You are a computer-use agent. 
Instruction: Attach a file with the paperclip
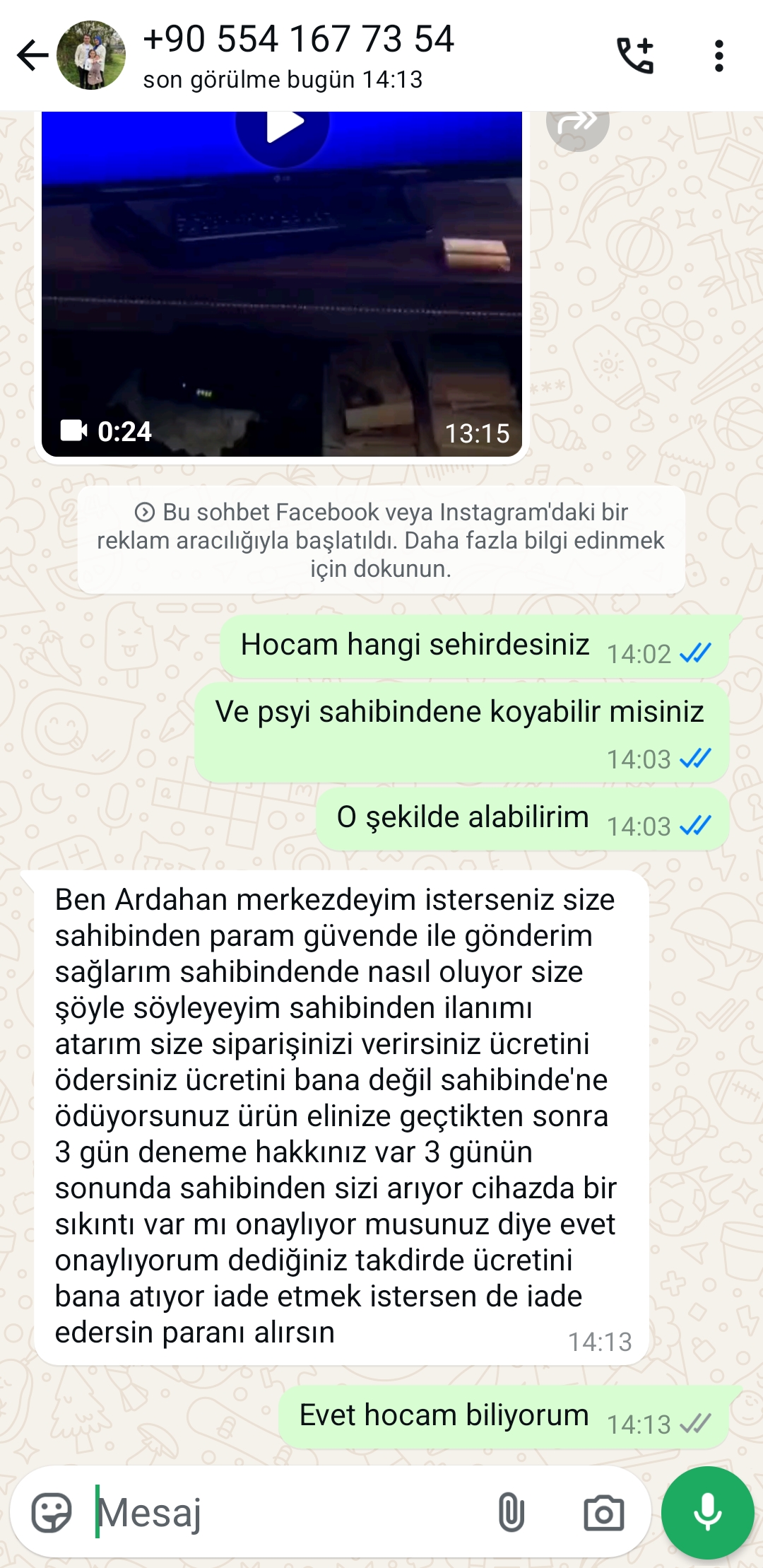511,1513
